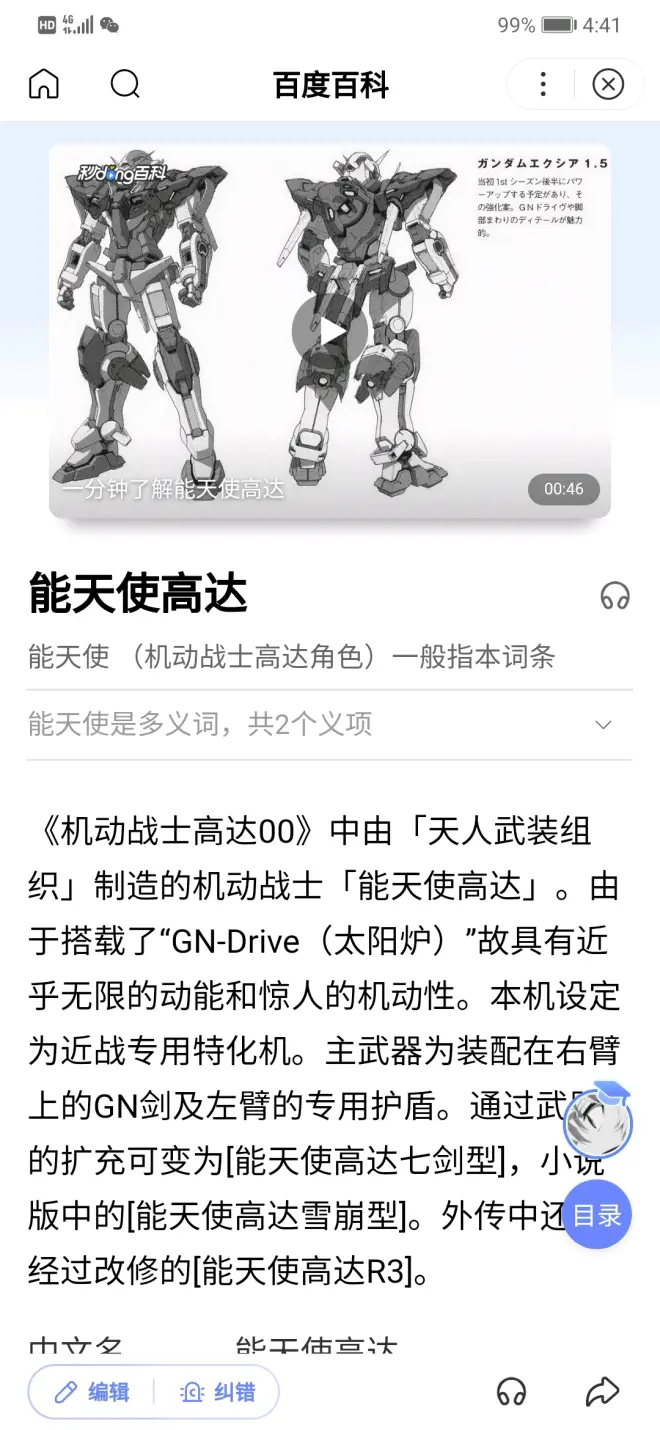Screen dimensions: 660x1430
Task: Report an error via 纠错 button
Action: pyautogui.click(x=217, y=1391)
